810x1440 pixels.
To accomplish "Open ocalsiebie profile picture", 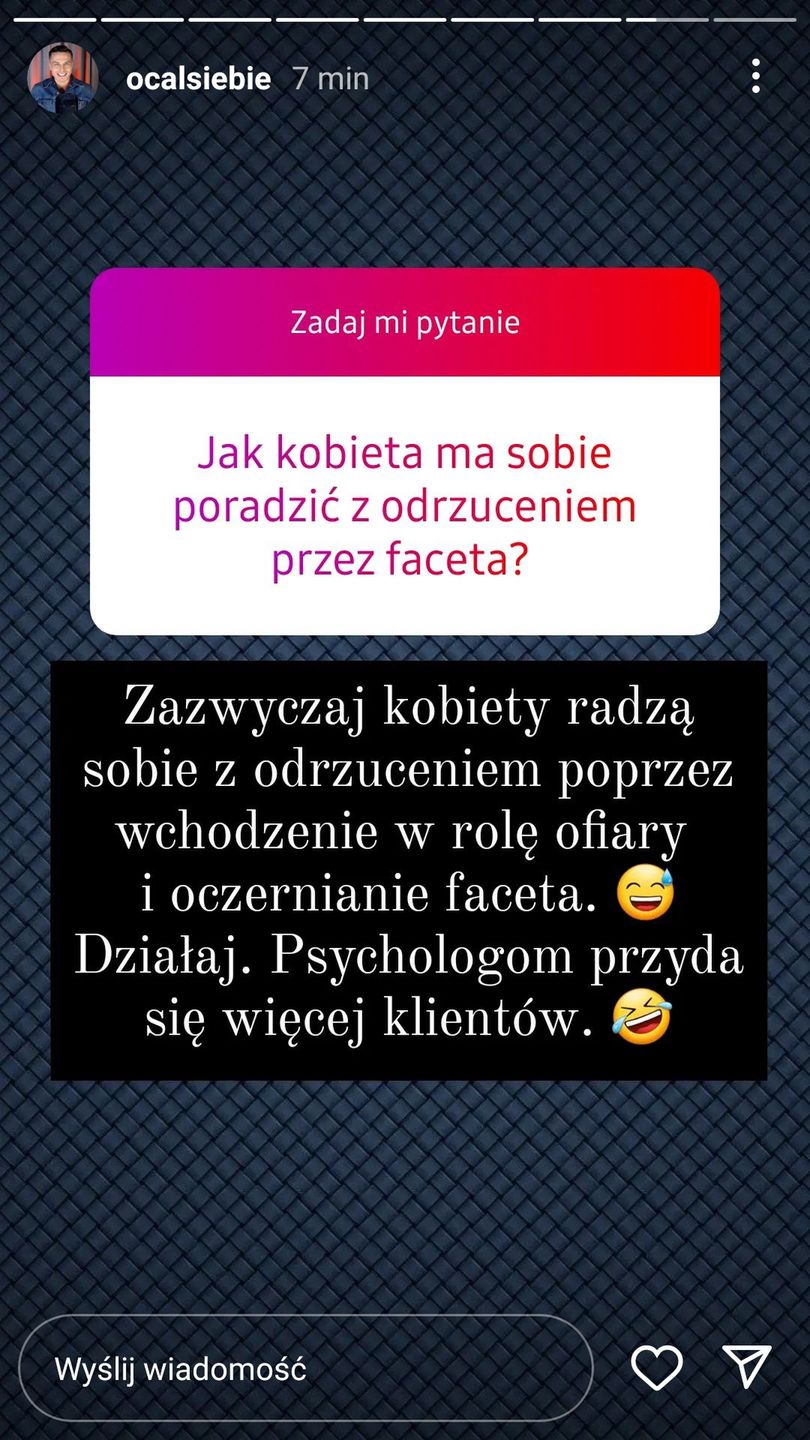I will 62,78.
